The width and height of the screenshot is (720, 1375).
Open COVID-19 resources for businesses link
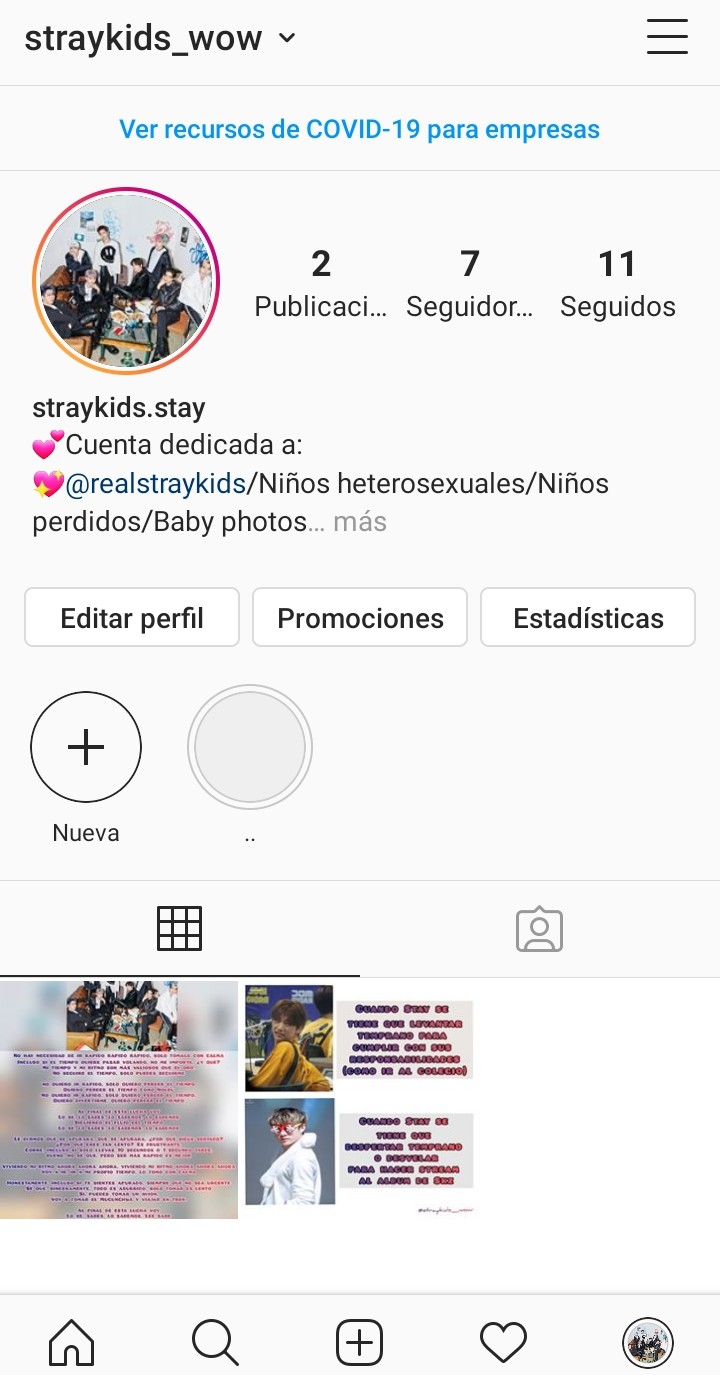click(x=359, y=129)
